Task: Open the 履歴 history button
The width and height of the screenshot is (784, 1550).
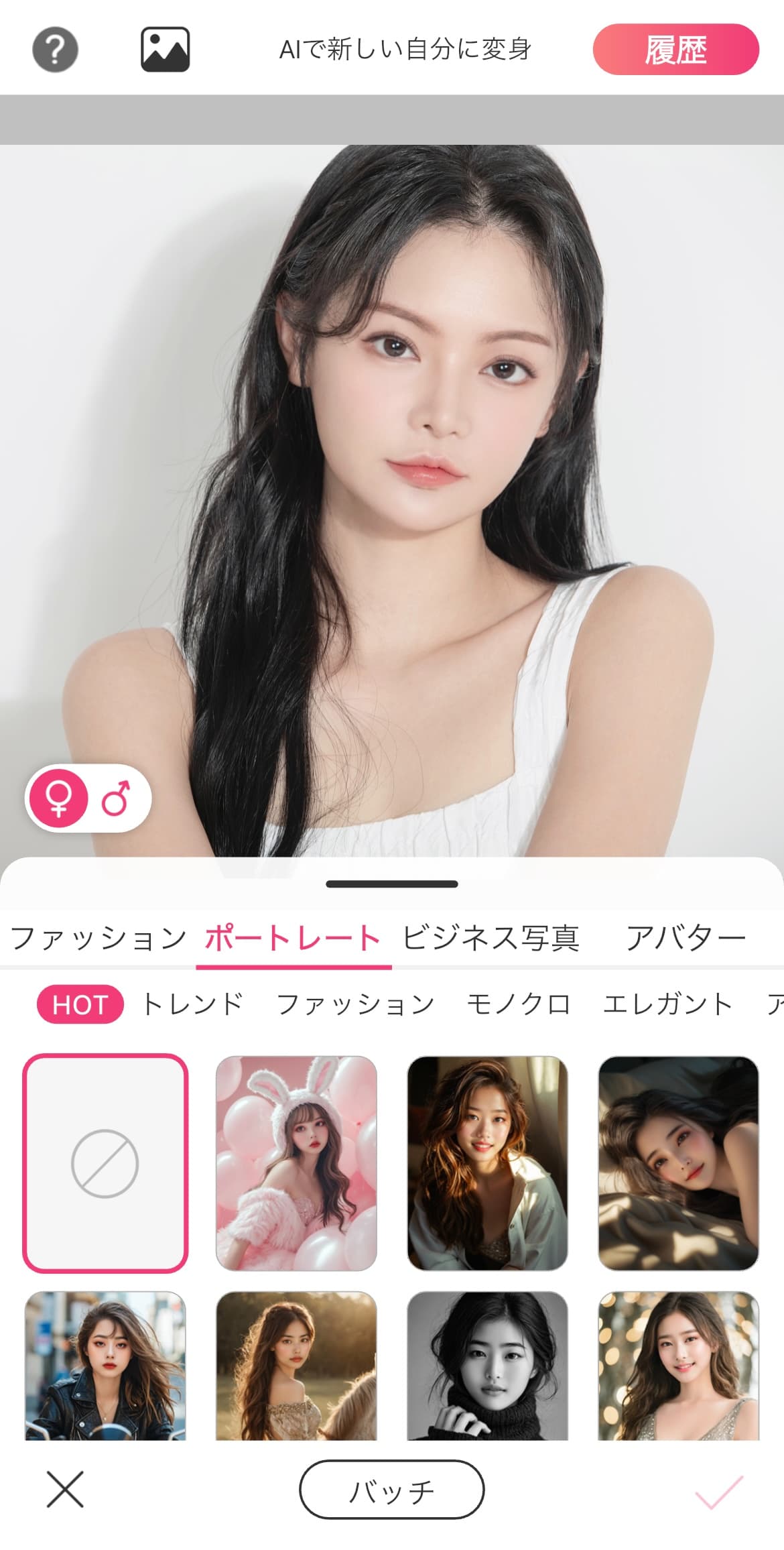Action: pyautogui.click(x=675, y=50)
